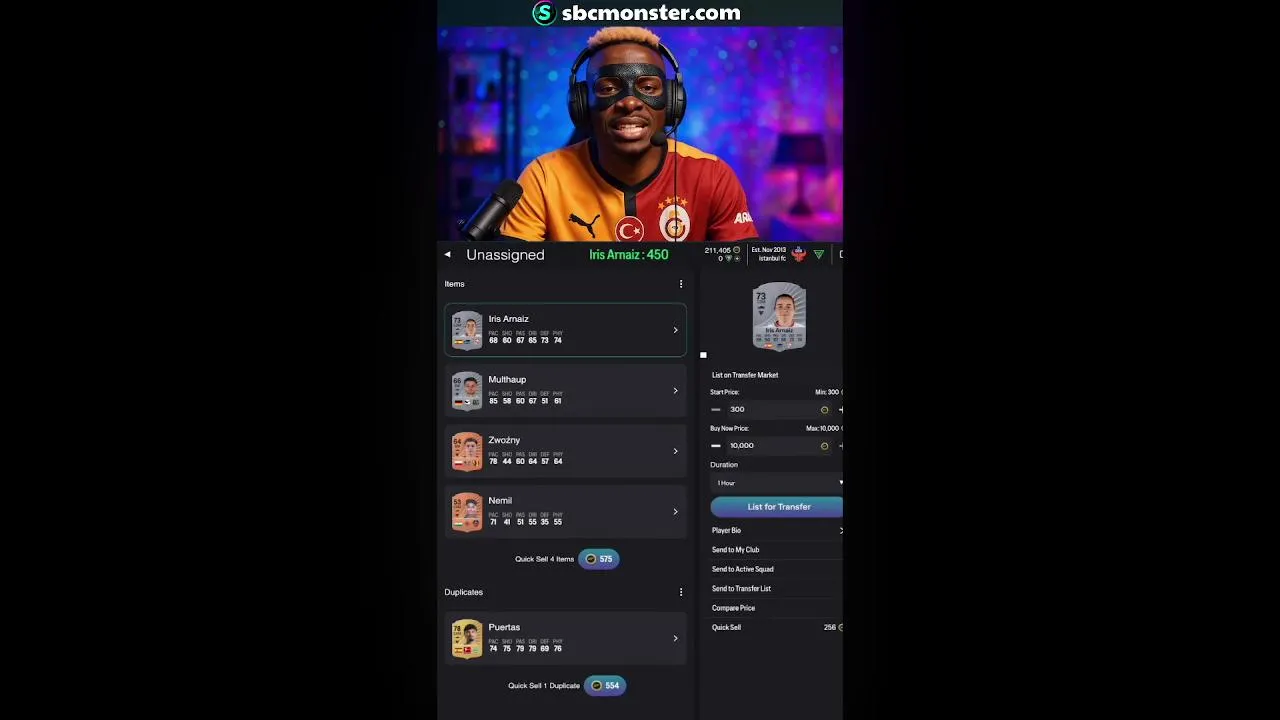
Task: Open the Duration dropdown set to 1 Hour
Action: pos(777,483)
